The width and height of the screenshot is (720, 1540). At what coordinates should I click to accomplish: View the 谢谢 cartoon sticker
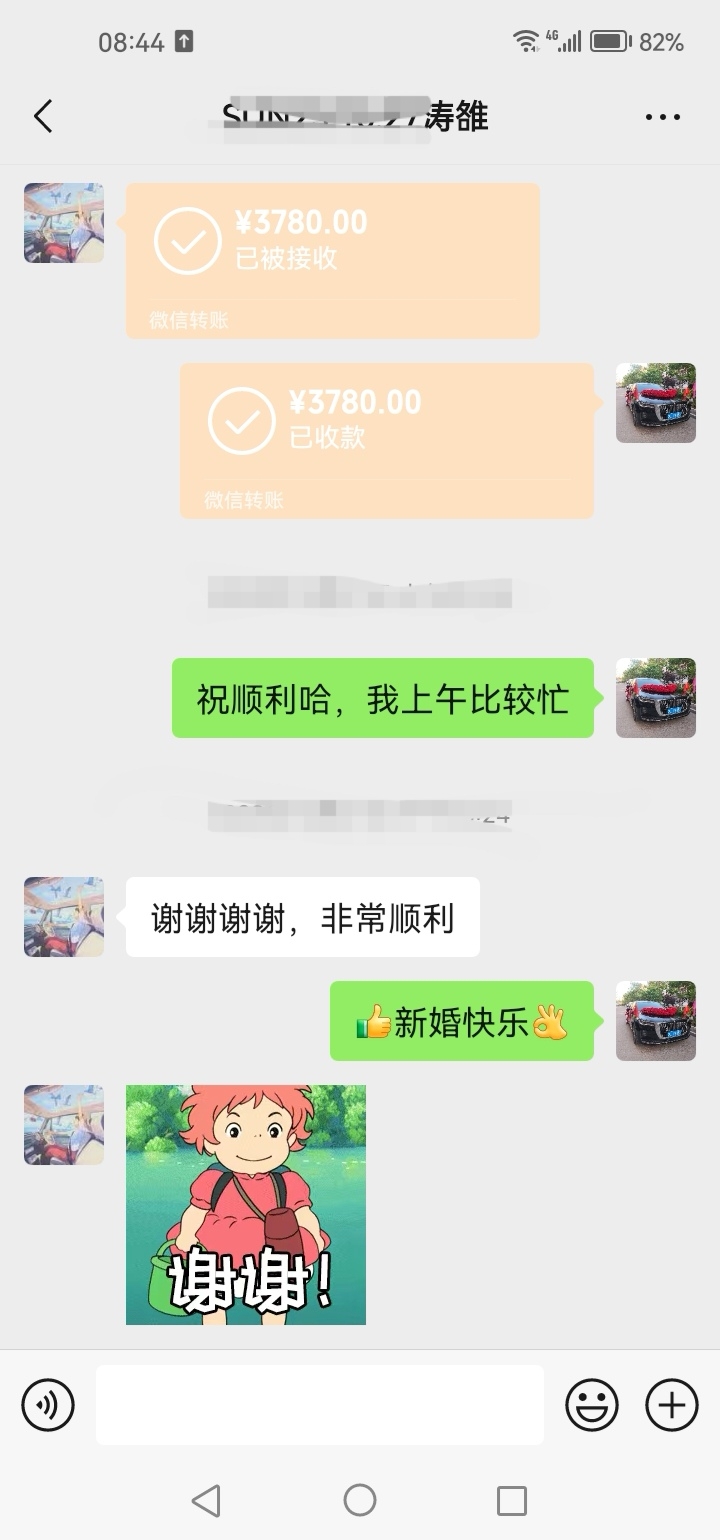click(x=246, y=1205)
